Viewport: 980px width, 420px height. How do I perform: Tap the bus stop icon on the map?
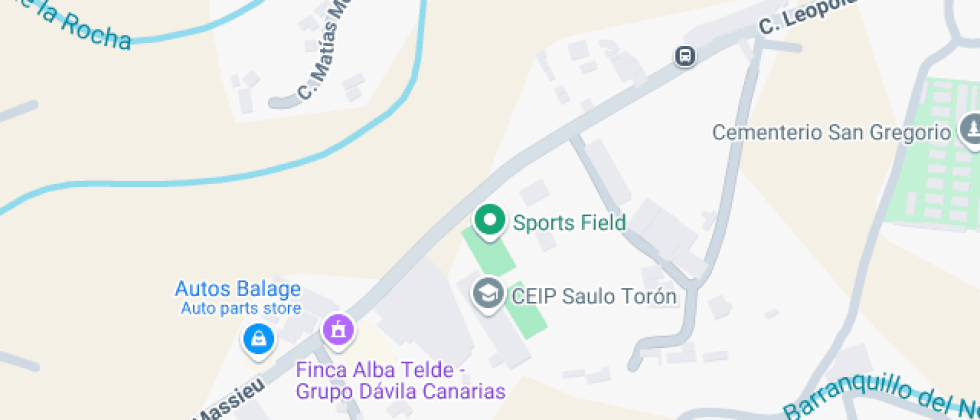[x=685, y=56]
